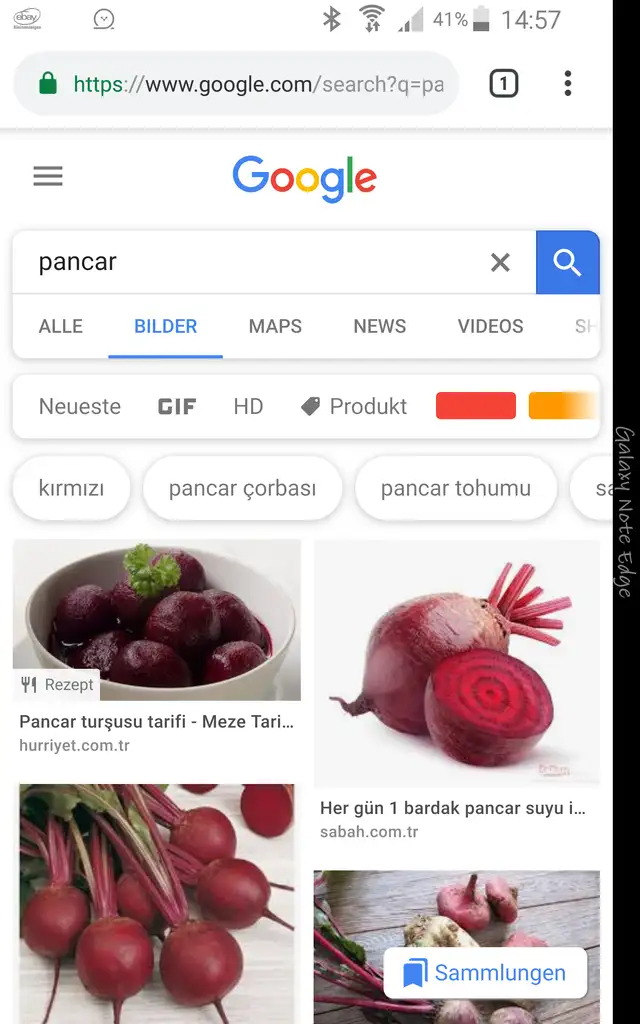Open the Chrome overflow menu
The height and width of the screenshot is (1024, 640).
(568, 84)
